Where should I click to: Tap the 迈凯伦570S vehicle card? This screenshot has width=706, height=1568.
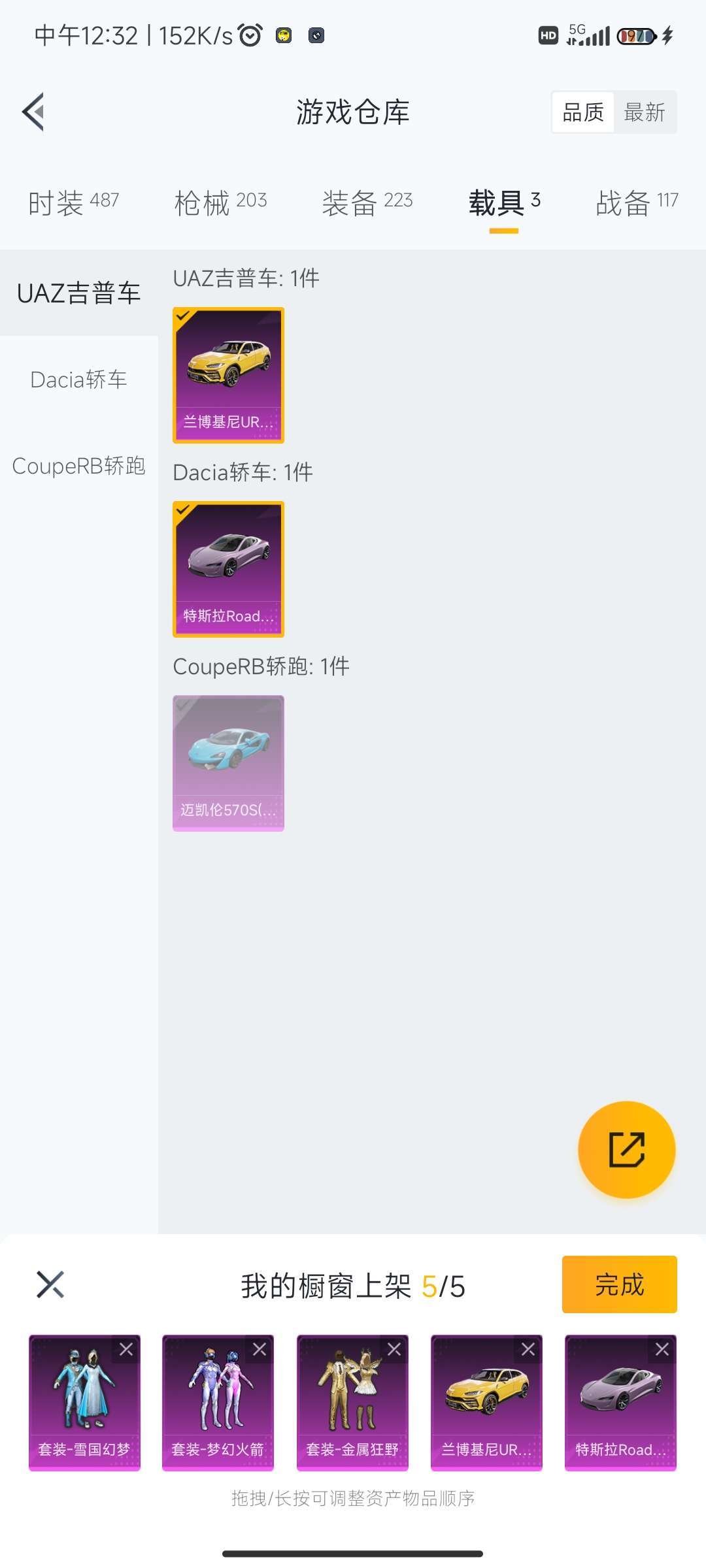pyautogui.click(x=228, y=763)
